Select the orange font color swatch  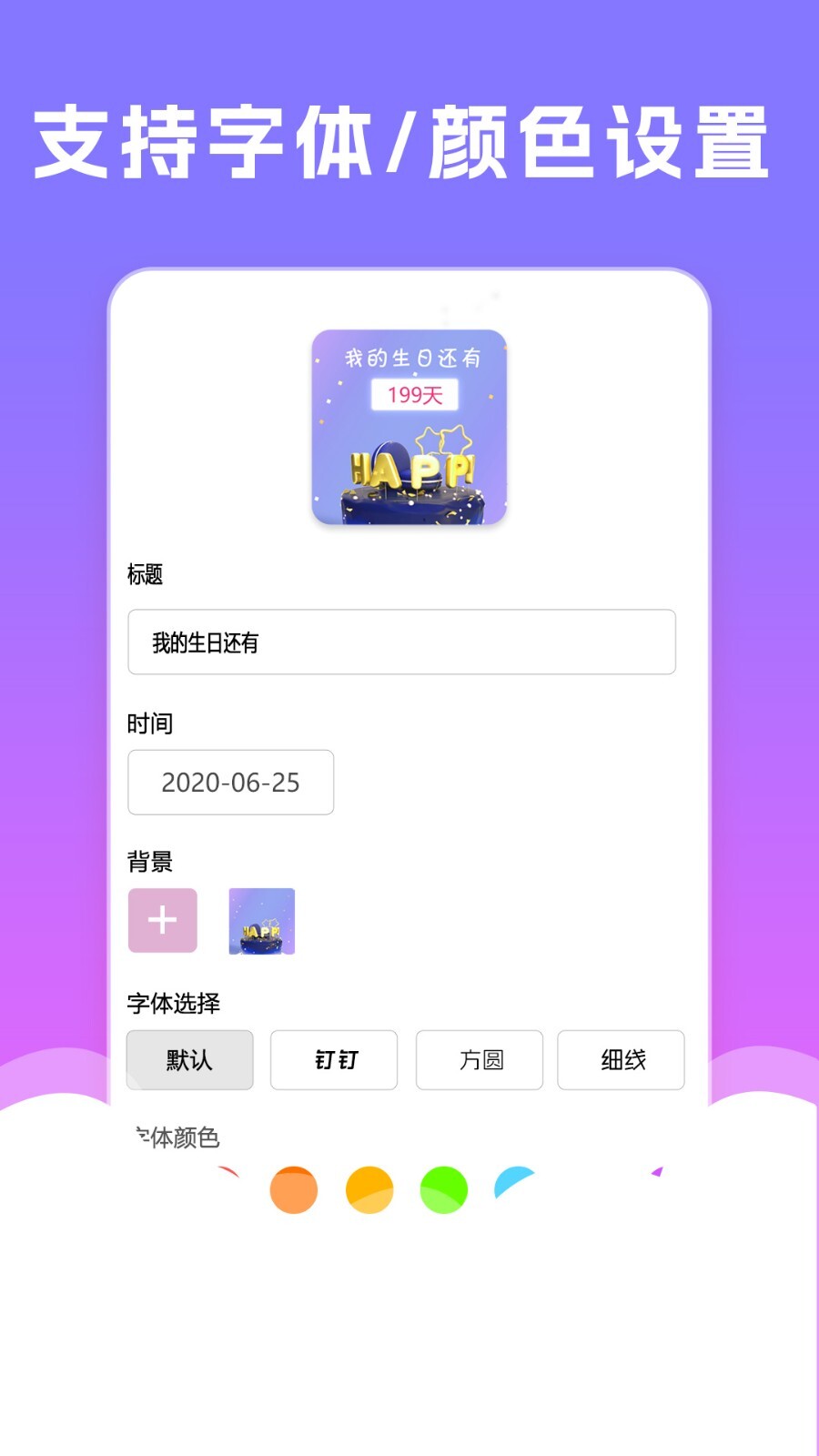click(x=291, y=1188)
